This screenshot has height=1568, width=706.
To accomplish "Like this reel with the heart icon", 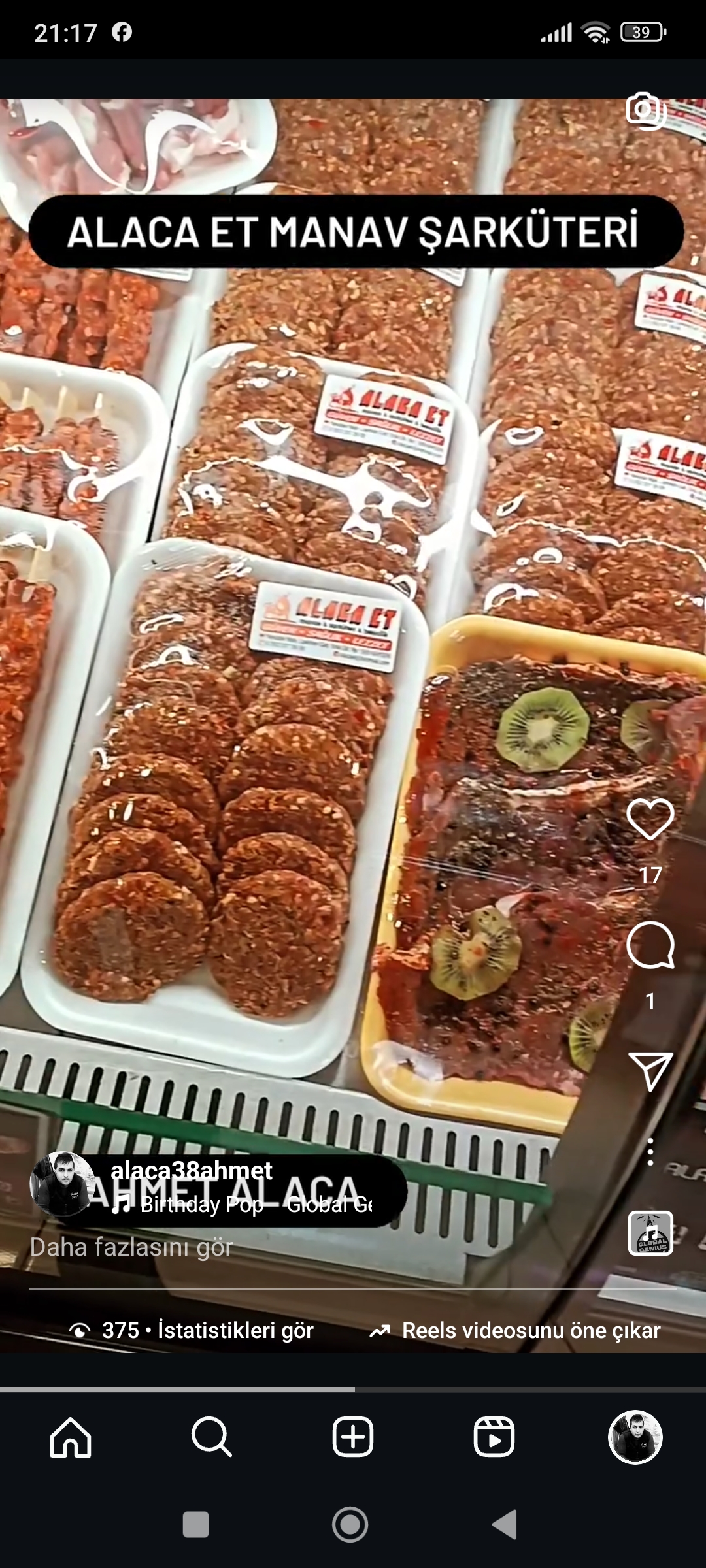I will (650, 819).
